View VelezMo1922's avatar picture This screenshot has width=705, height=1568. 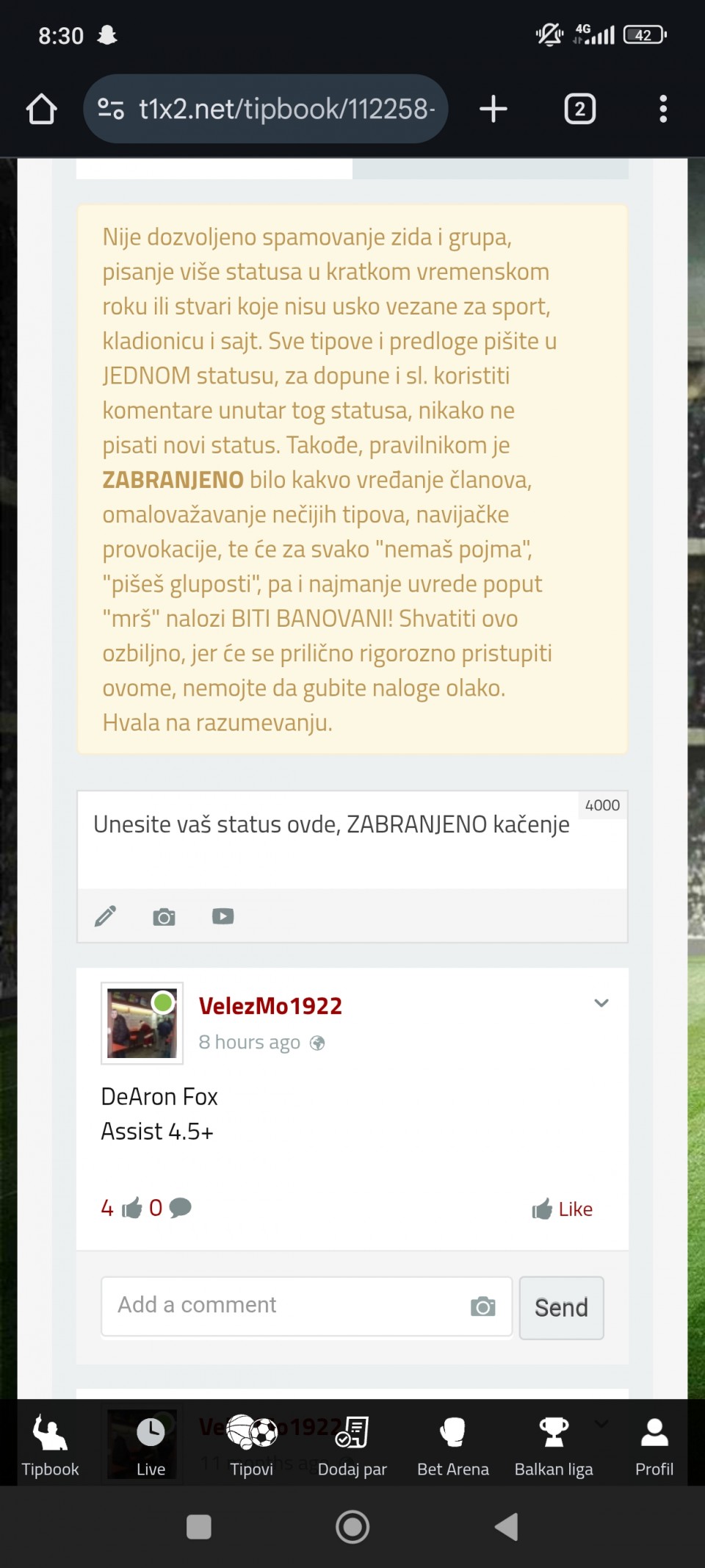142,1023
